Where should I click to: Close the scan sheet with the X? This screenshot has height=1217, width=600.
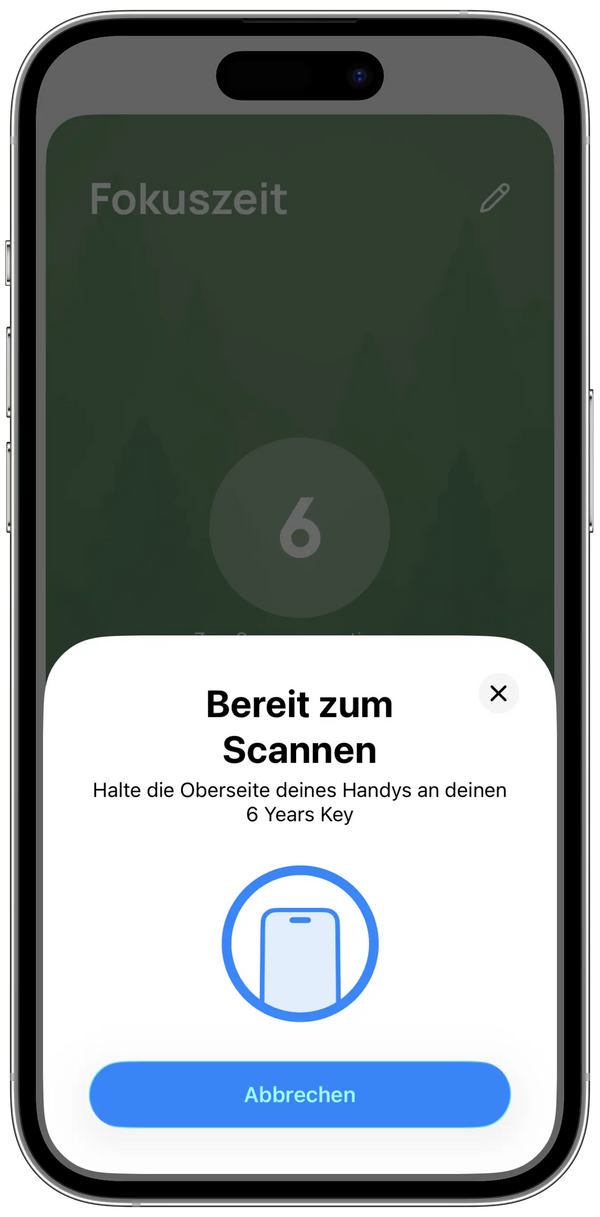pos(498,693)
